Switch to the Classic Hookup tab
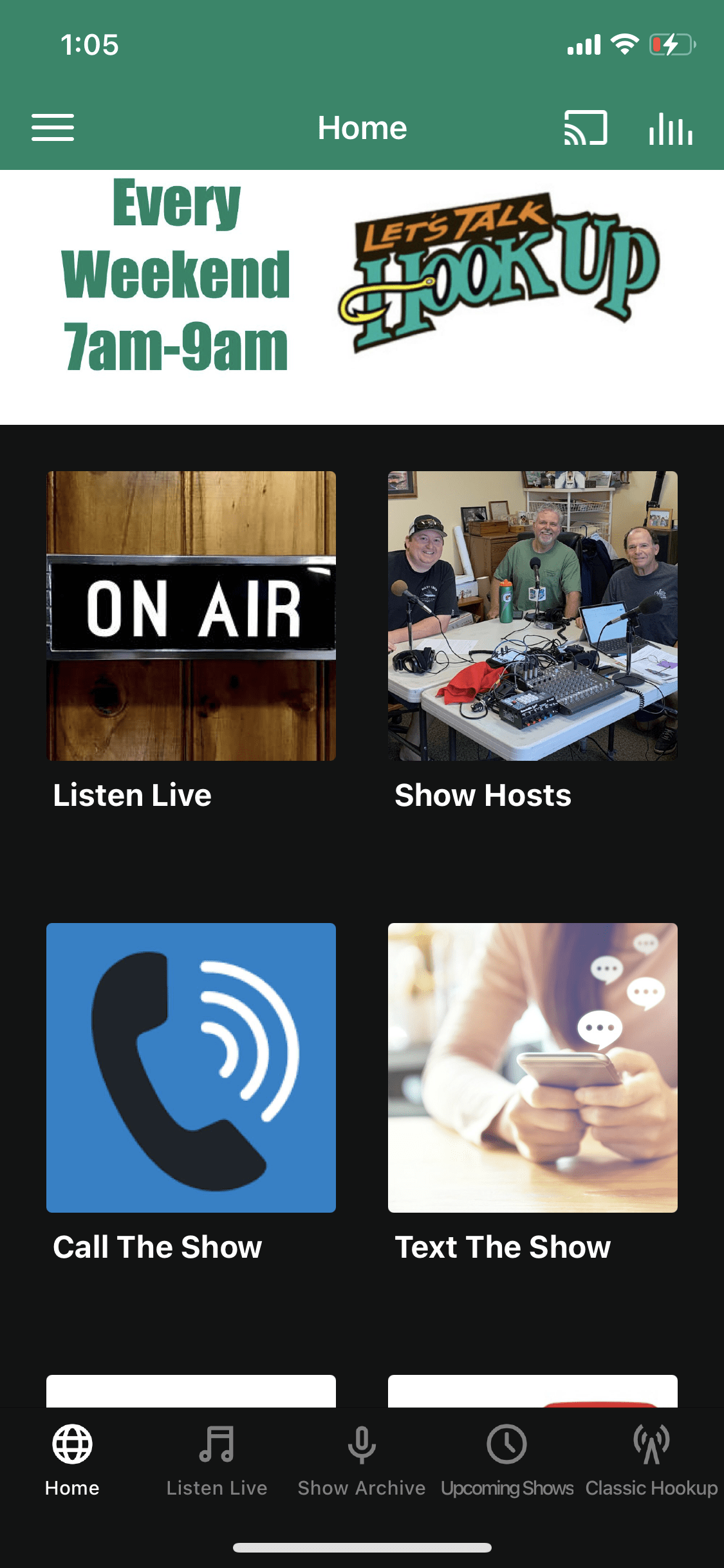 click(x=651, y=1460)
